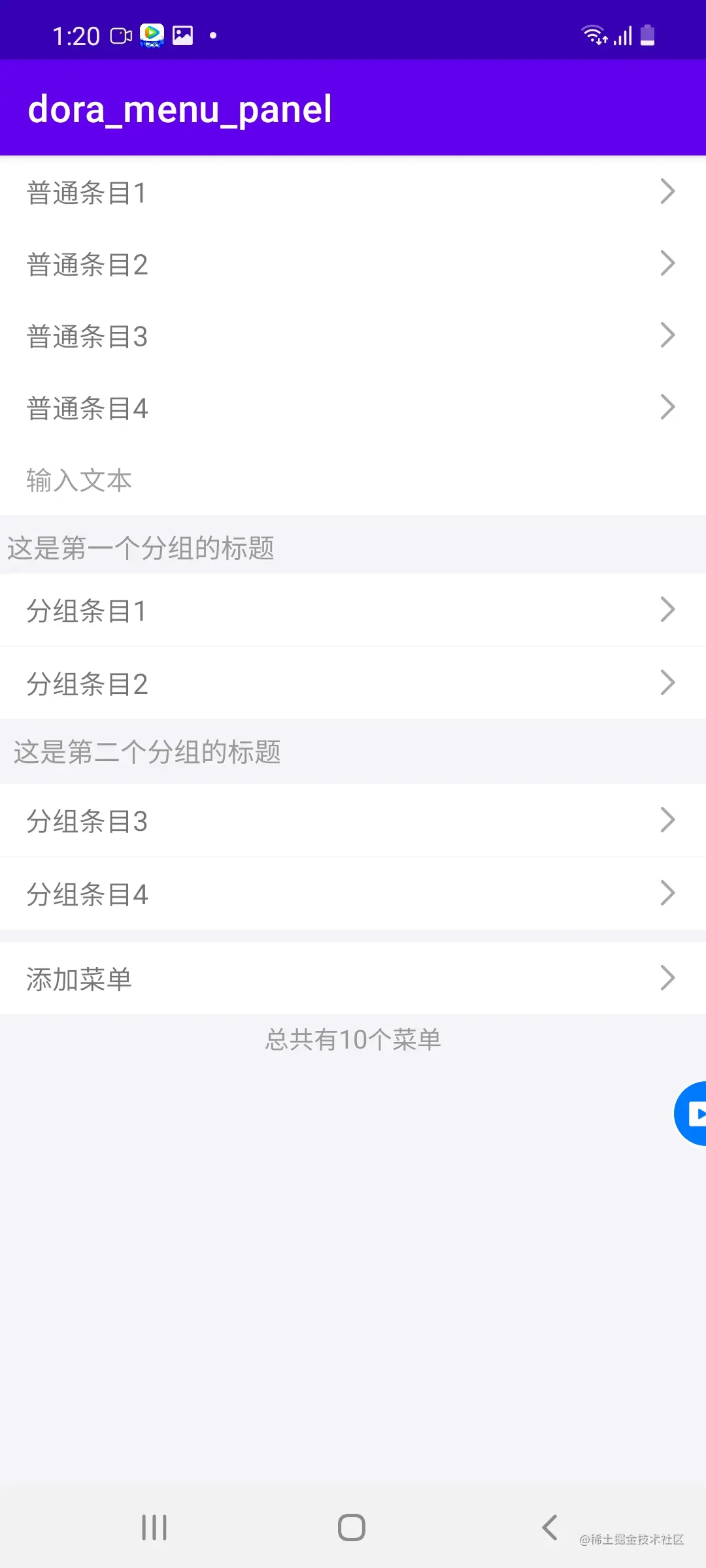Open Tencent Video from its status bar icon
This screenshot has width=706, height=1568.
(151, 35)
